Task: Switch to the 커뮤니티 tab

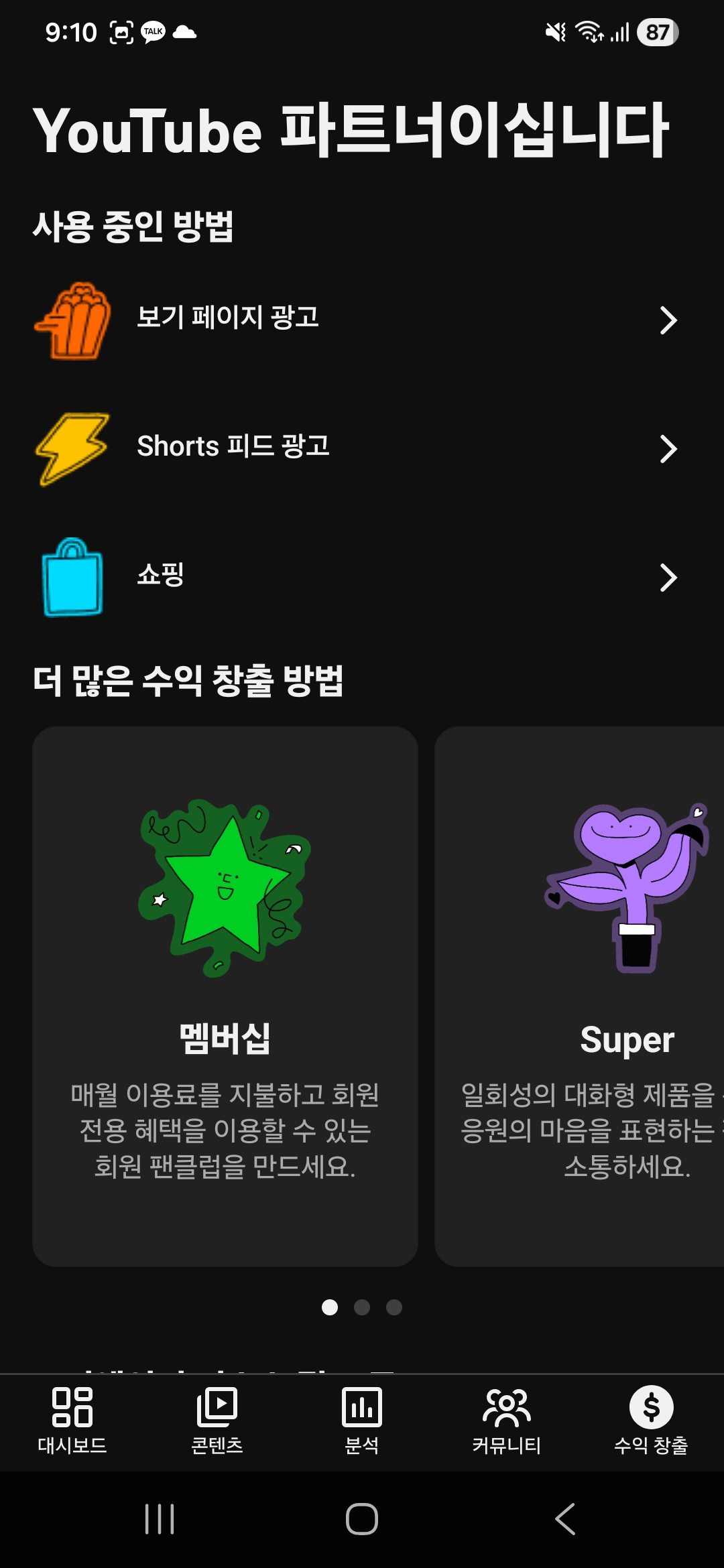Action: pos(507,1421)
